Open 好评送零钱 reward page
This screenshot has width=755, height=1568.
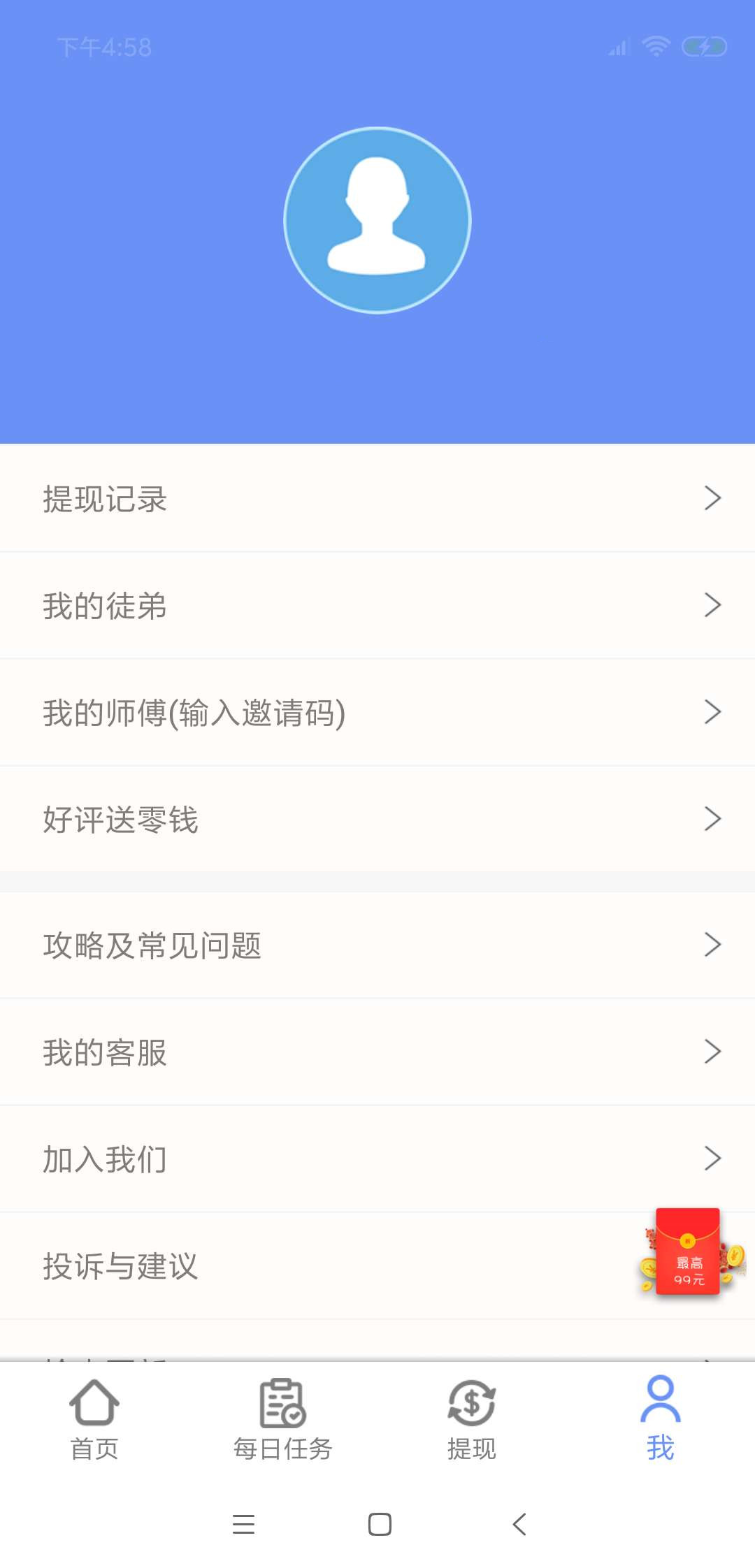[377, 819]
